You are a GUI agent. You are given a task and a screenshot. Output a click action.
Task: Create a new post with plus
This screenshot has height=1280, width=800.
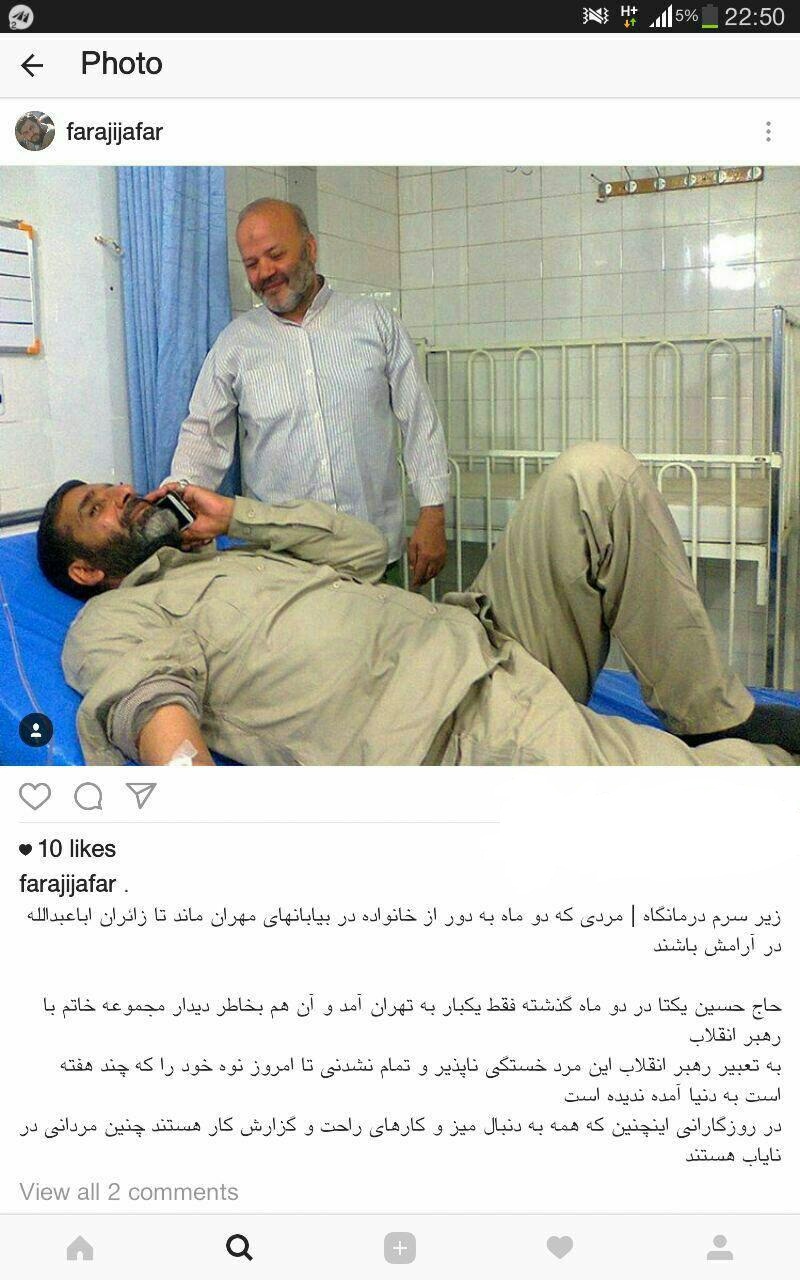pos(399,1247)
